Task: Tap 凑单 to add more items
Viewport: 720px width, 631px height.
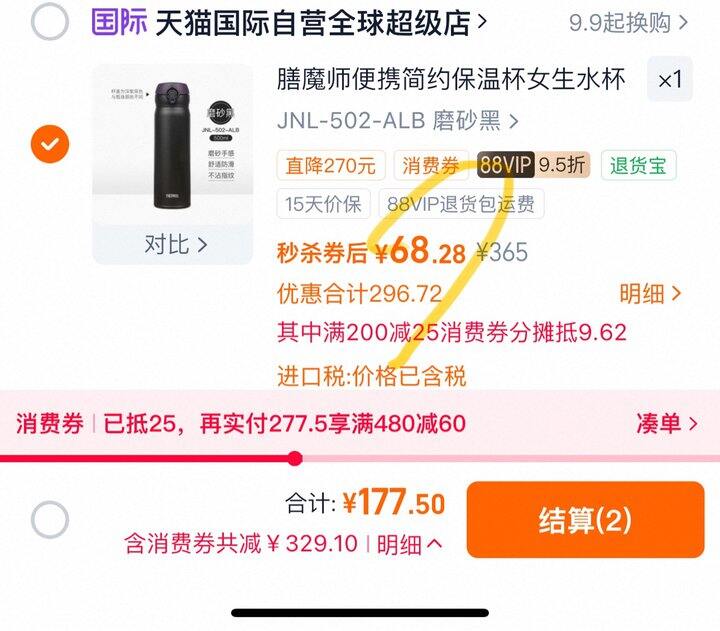Action: 667,423
